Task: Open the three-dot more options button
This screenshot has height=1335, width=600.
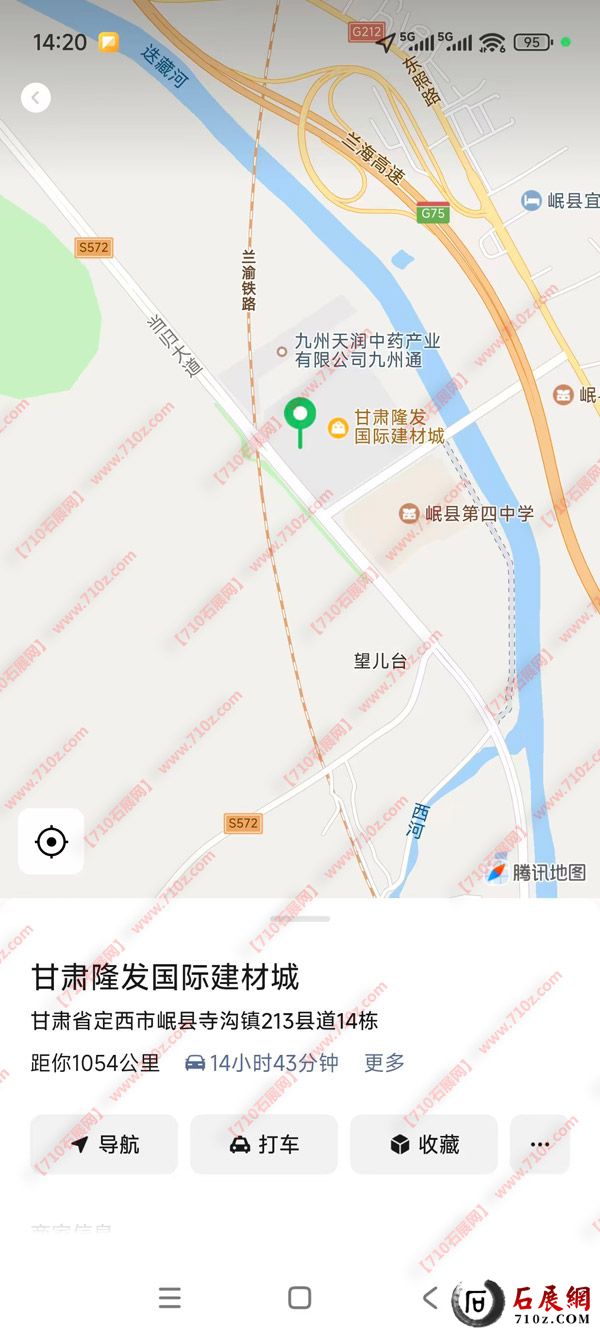Action: (x=540, y=1144)
